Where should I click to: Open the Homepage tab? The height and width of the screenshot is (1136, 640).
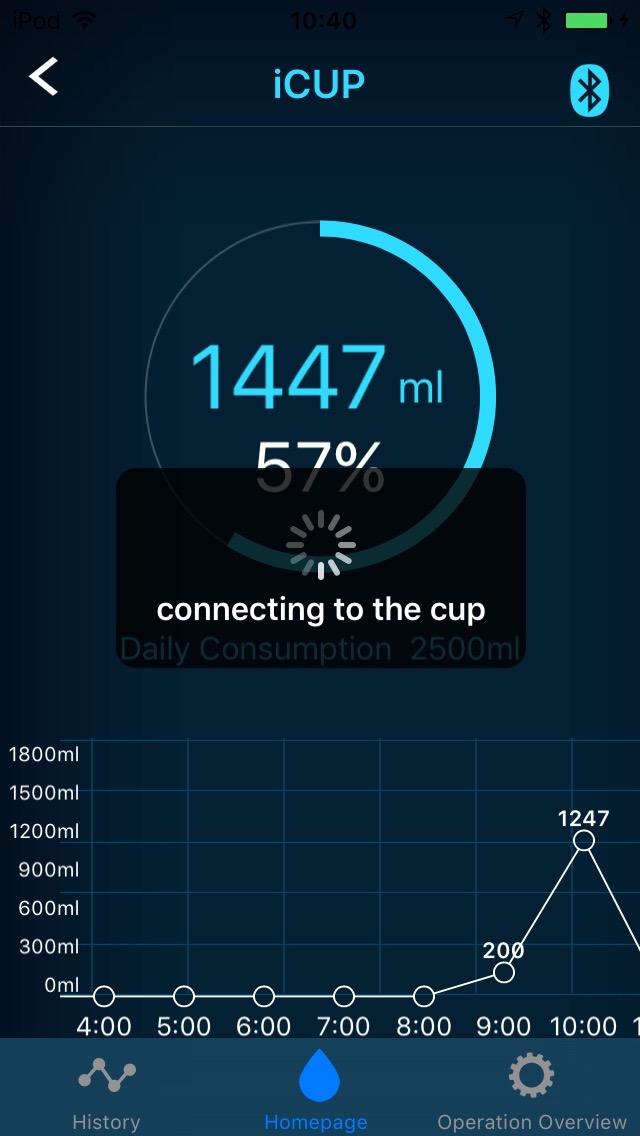pyautogui.click(x=317, y=1091)
